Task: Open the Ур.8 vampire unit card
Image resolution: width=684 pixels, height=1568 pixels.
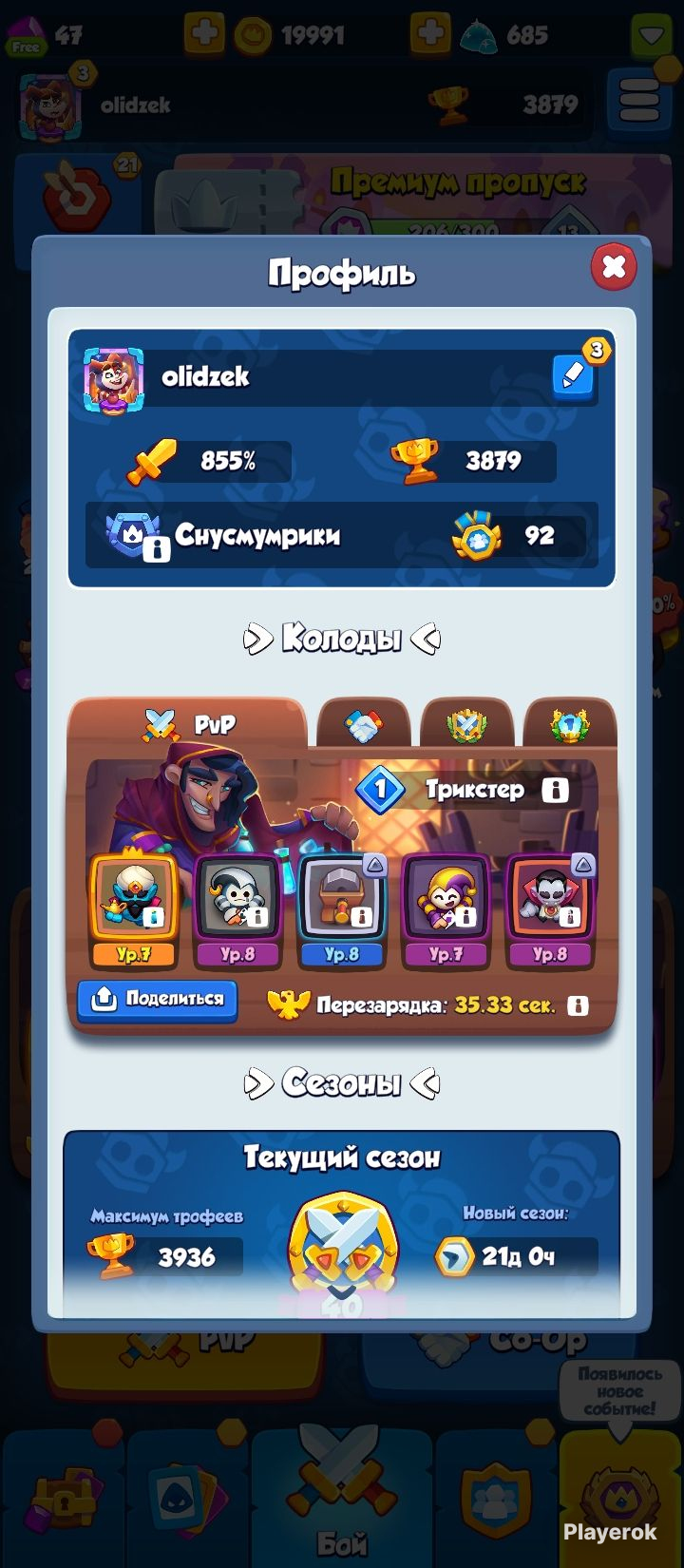Action: coord(550,909)
